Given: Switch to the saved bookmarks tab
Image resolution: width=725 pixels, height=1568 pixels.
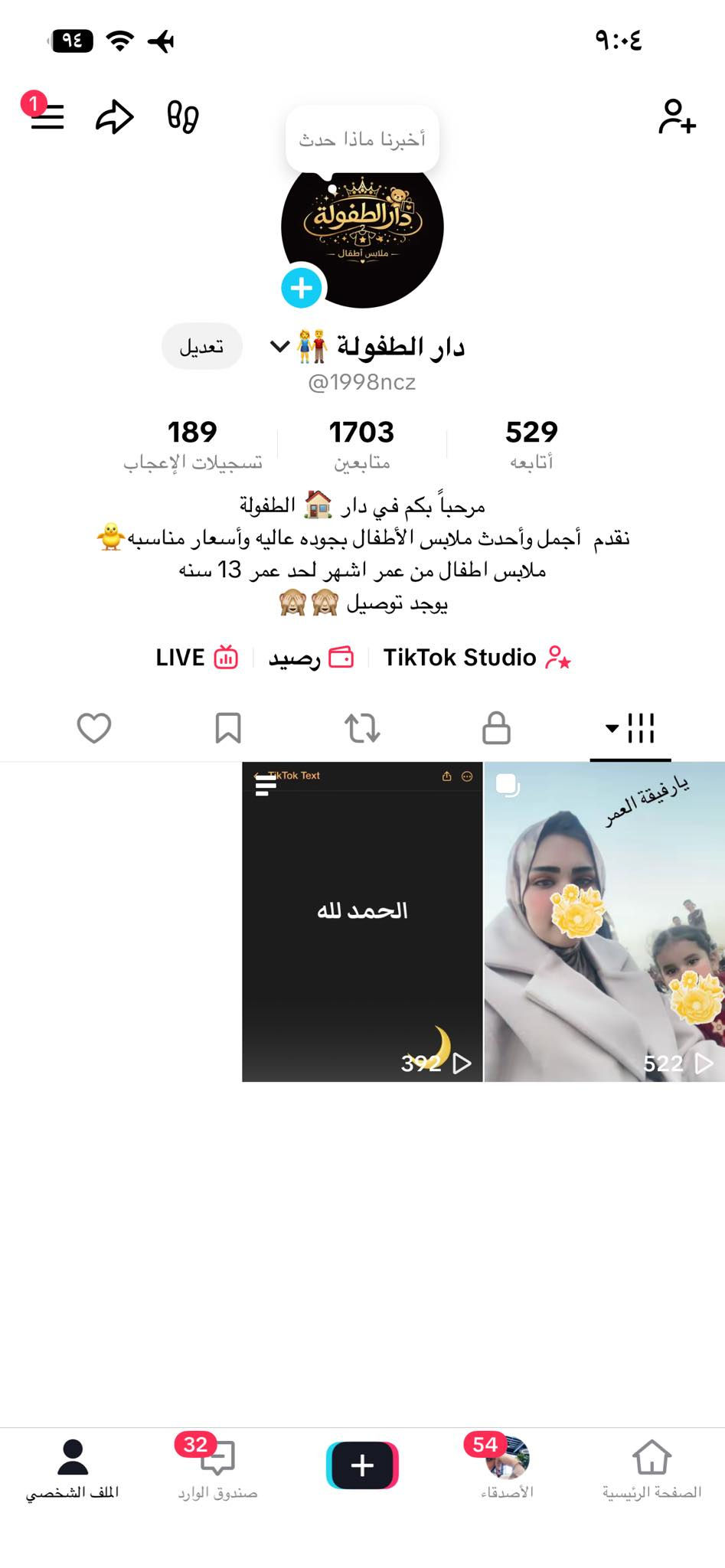Looking at the screenshot, I should tap(228, 727).
